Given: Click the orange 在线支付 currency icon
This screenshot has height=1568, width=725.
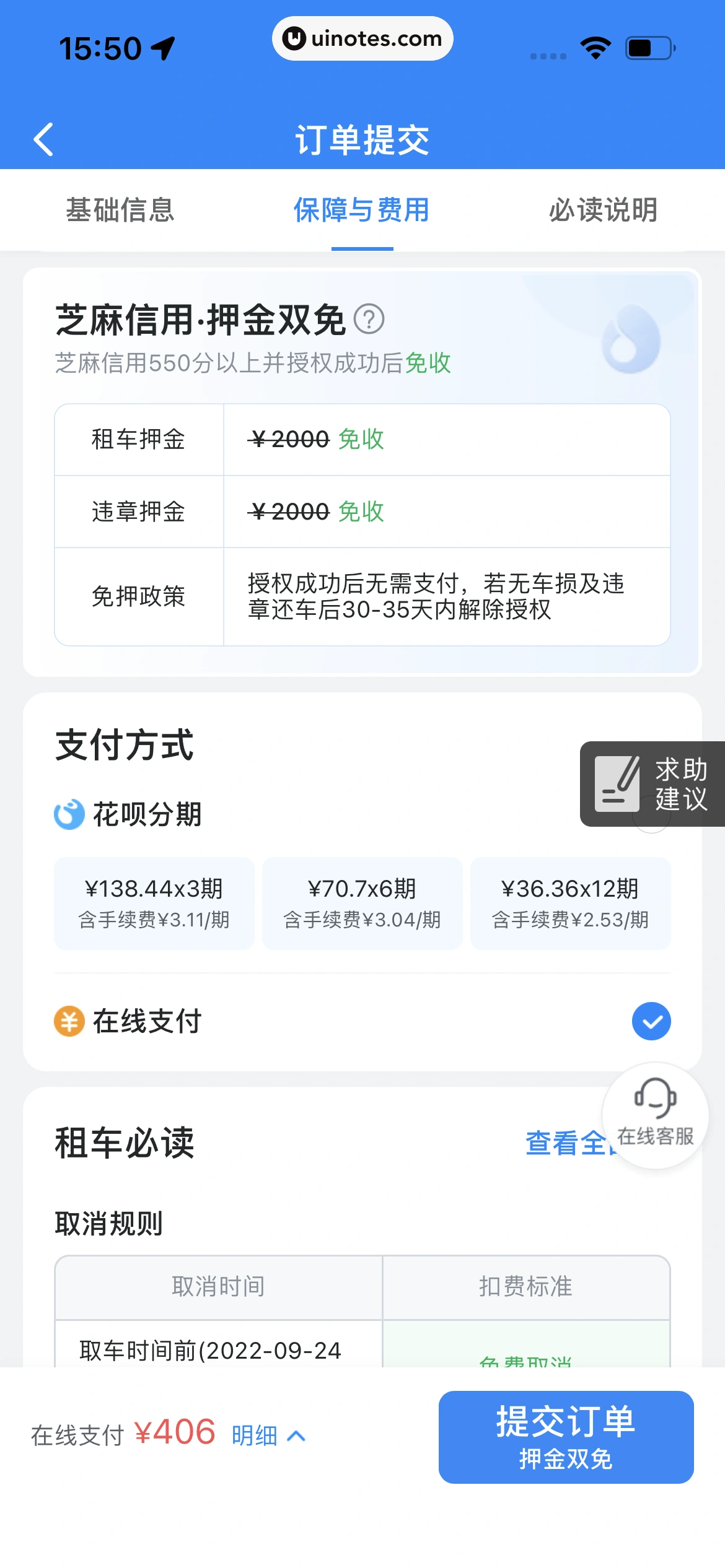Looking at the screenshot, I should point(68,1021).
